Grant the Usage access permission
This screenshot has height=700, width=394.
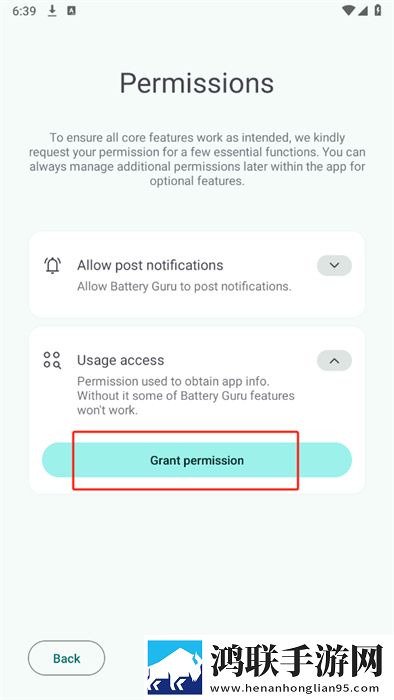click(197, 460)
